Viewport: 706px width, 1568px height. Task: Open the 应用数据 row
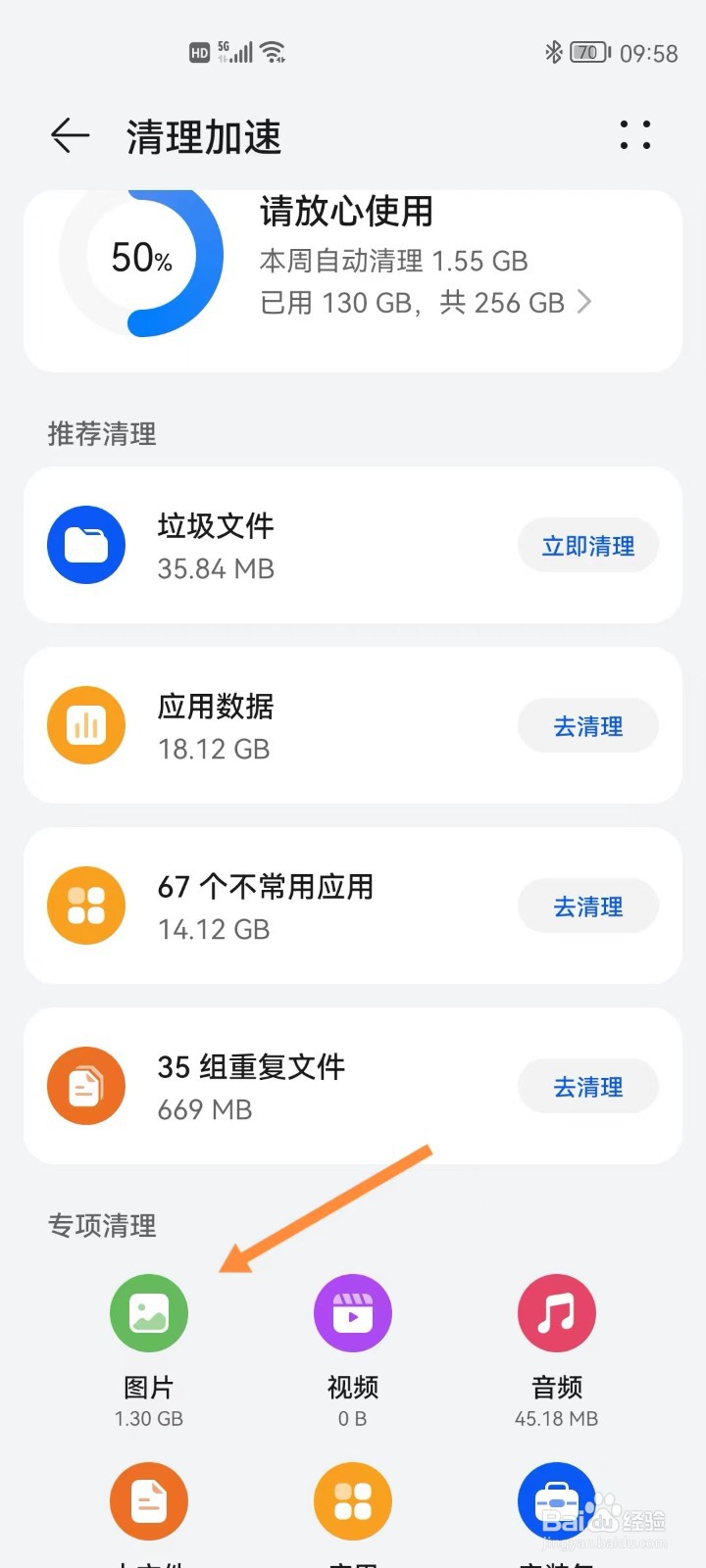[x=353, y=725]
